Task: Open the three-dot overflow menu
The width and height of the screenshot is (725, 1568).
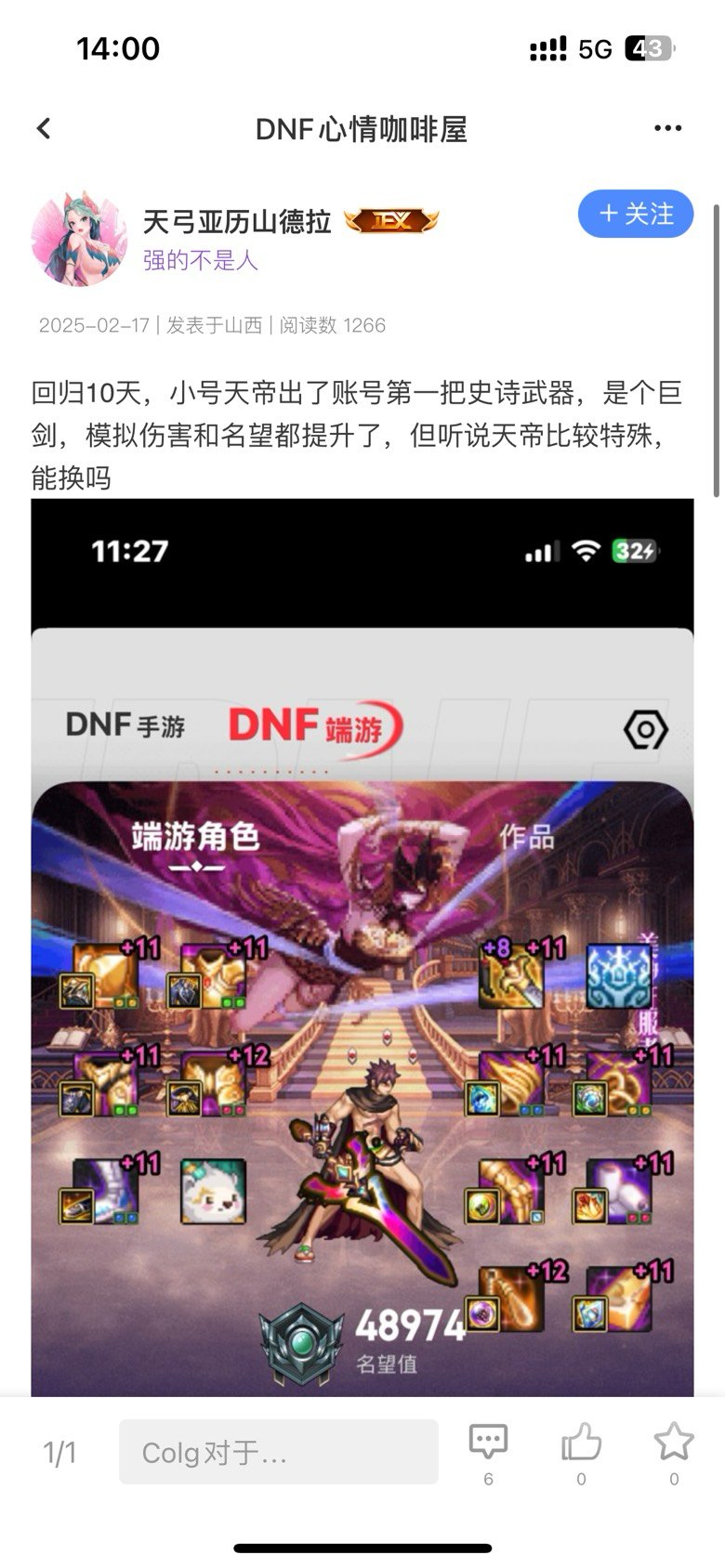Action: [x=667, y=128]
